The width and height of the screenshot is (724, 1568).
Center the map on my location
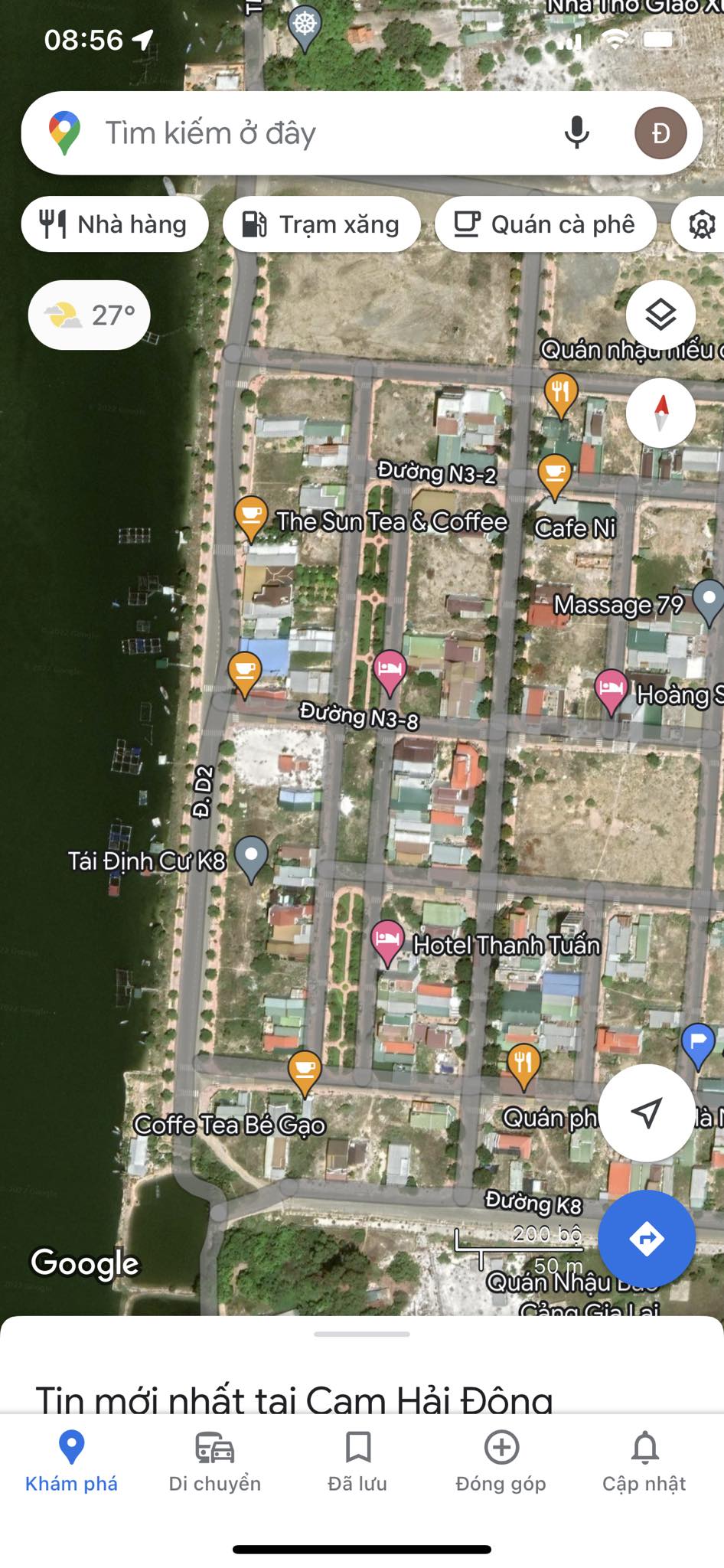(647, 1112)
